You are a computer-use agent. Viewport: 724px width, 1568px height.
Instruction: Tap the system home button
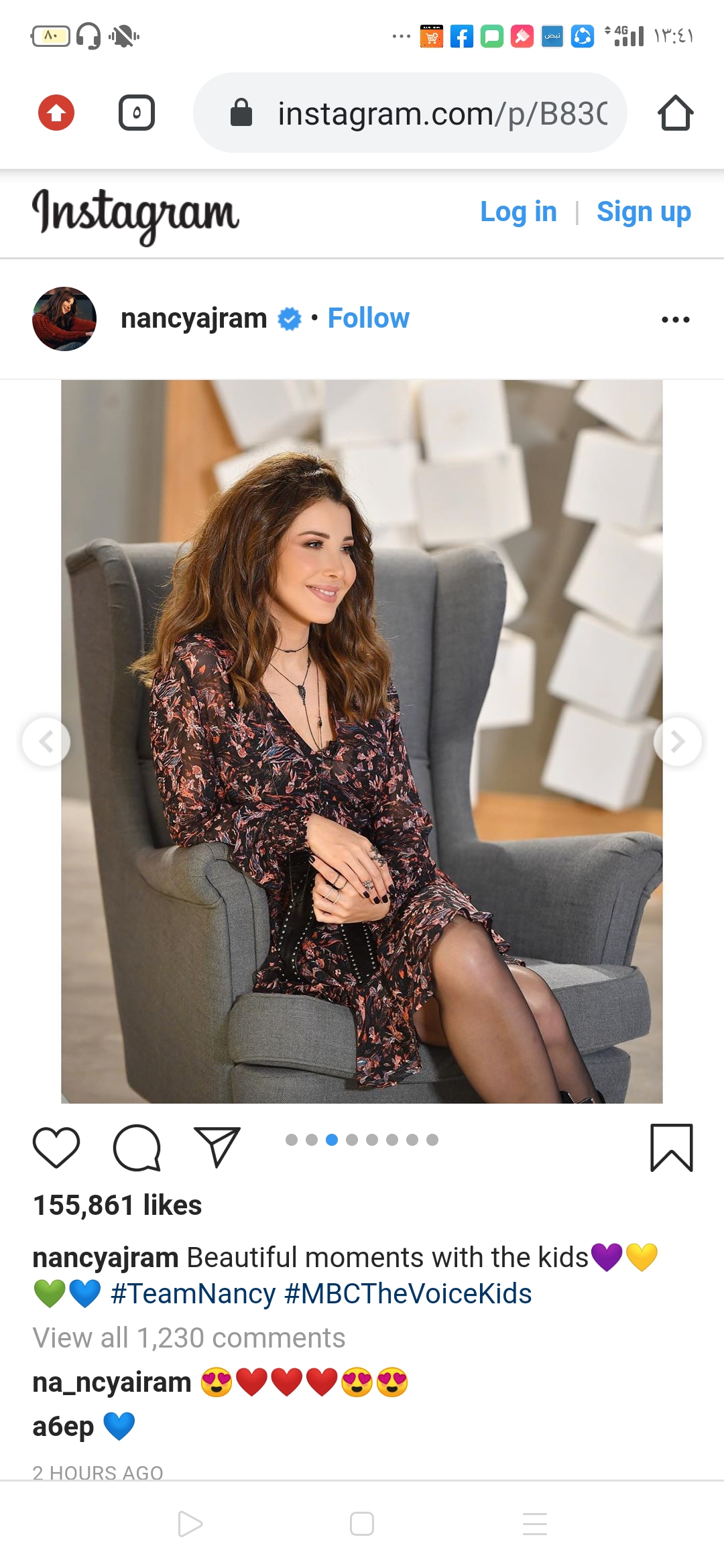(362, 1524)
